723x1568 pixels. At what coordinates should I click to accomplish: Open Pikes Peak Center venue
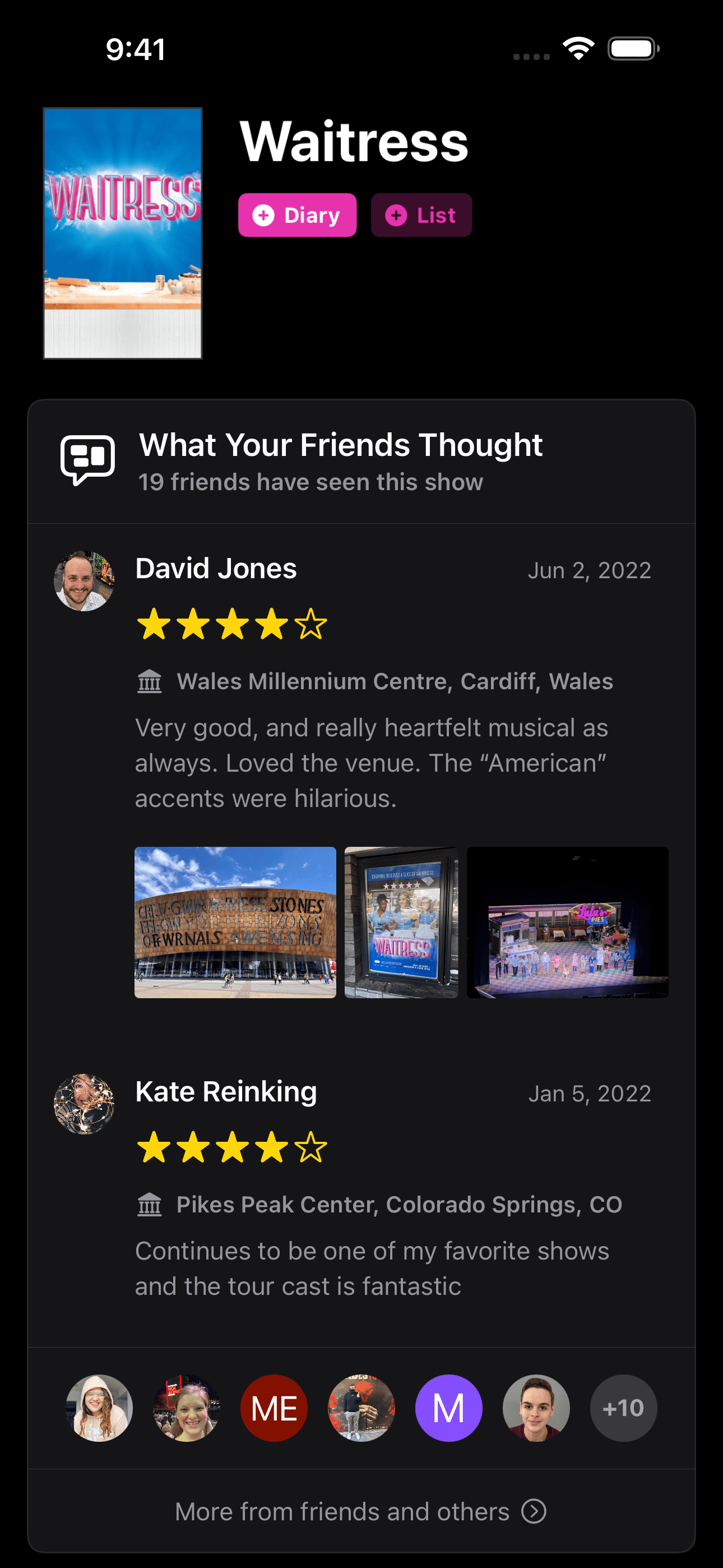pos(398,1205)
